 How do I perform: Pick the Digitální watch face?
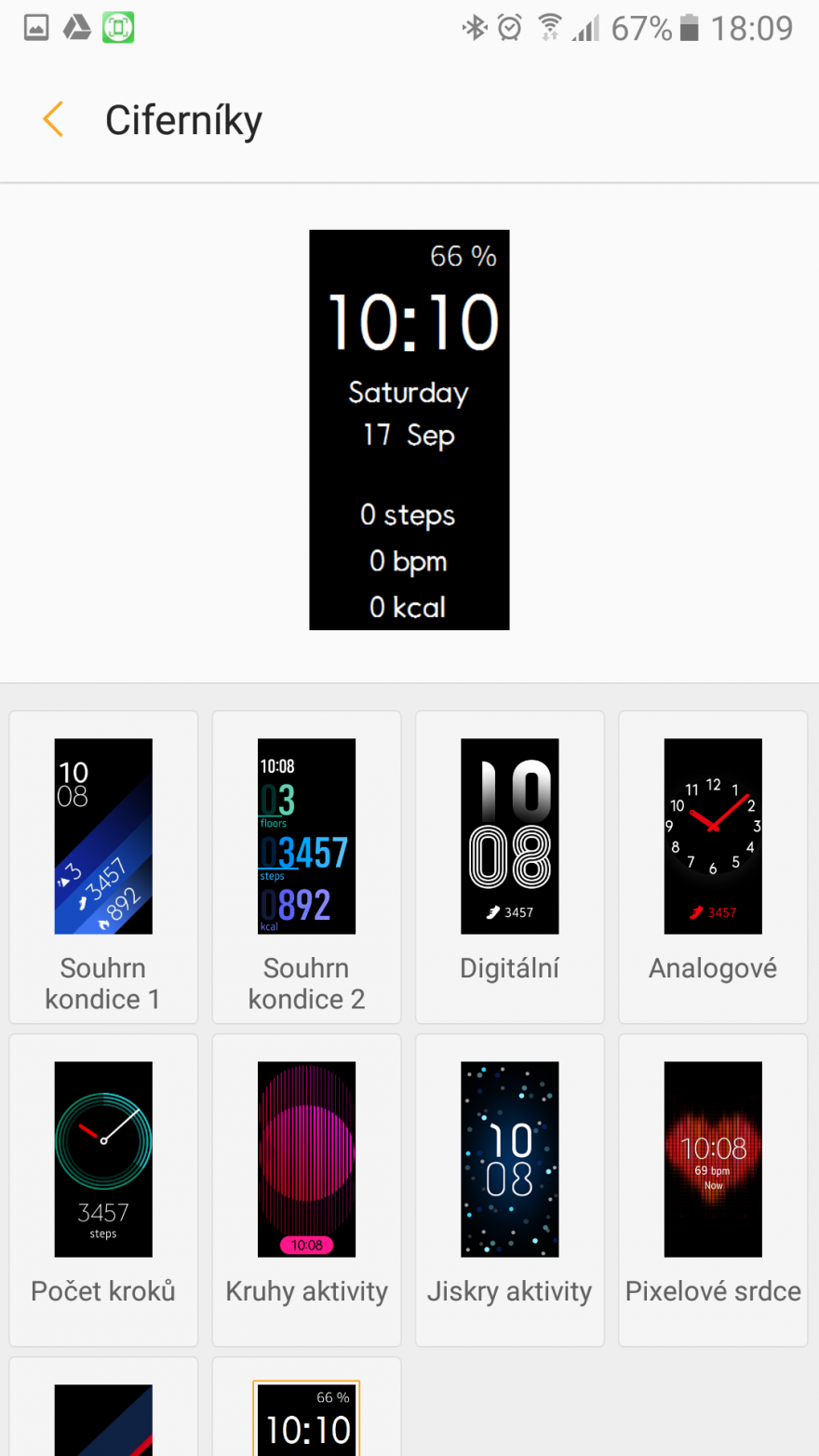click(x=509, y=866)
